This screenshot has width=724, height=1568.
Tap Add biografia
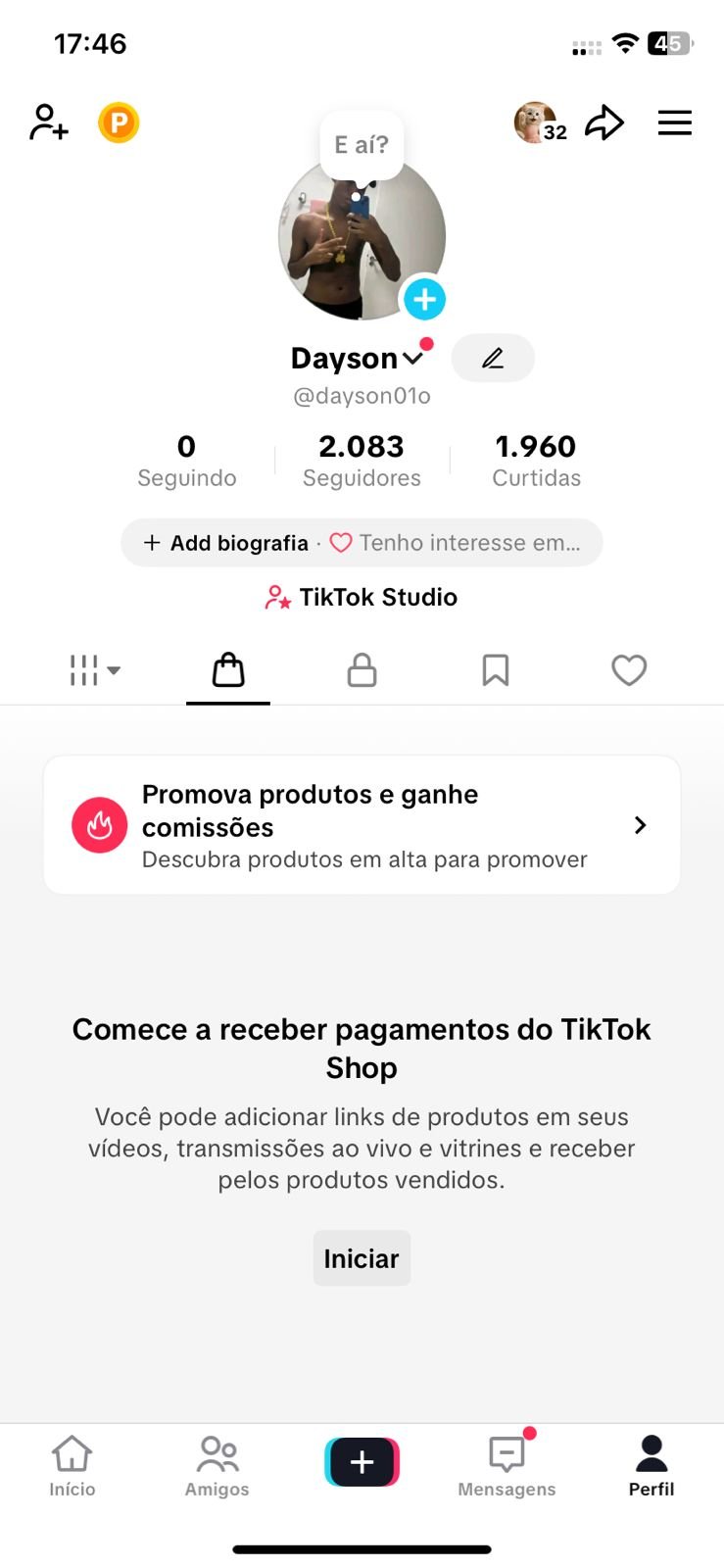coord(226,543)
